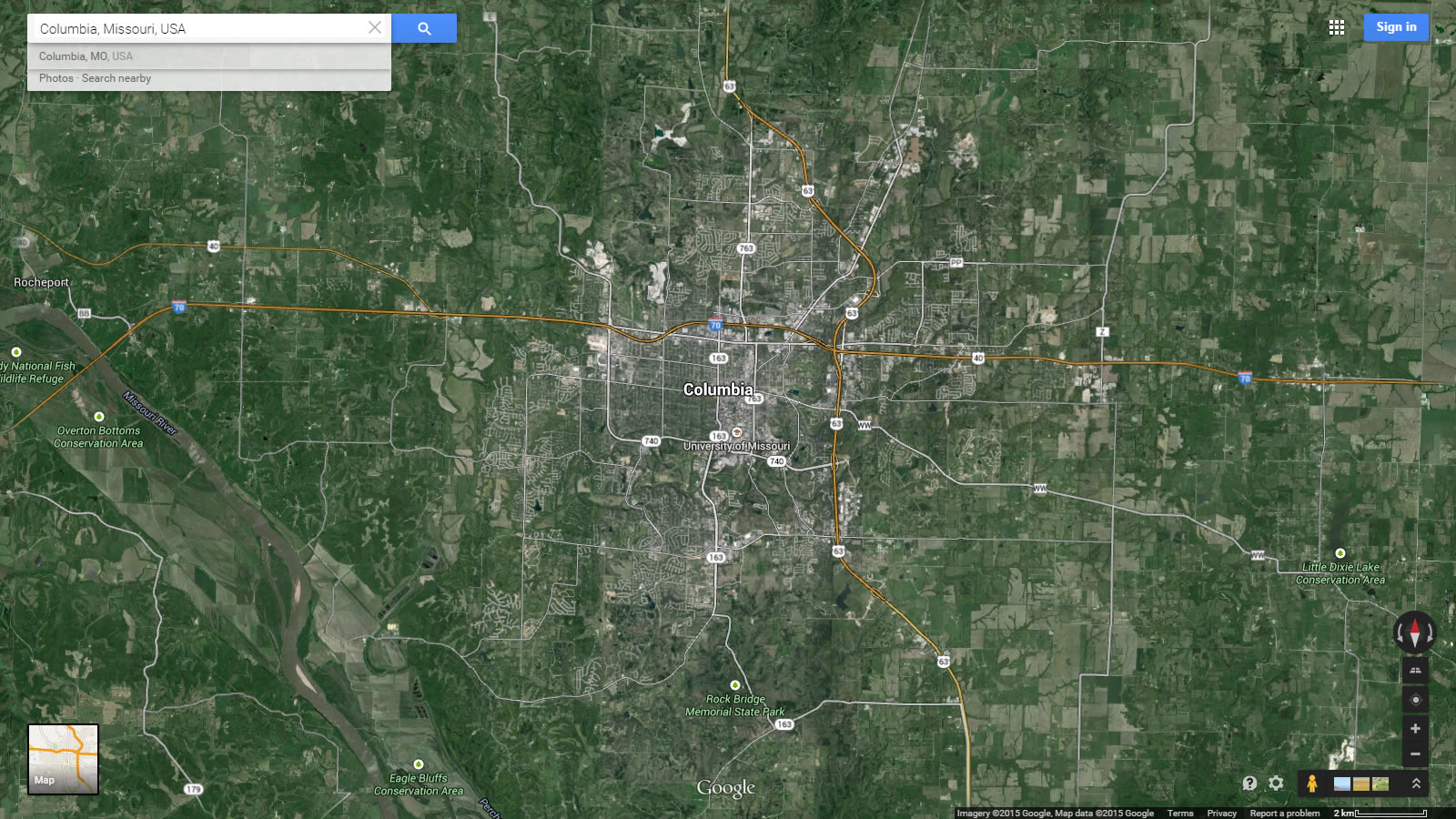The width and height of the screenshot is (1456, 819).
Task: Expand the imagery strip
Action: click(x=1416, y=783)
